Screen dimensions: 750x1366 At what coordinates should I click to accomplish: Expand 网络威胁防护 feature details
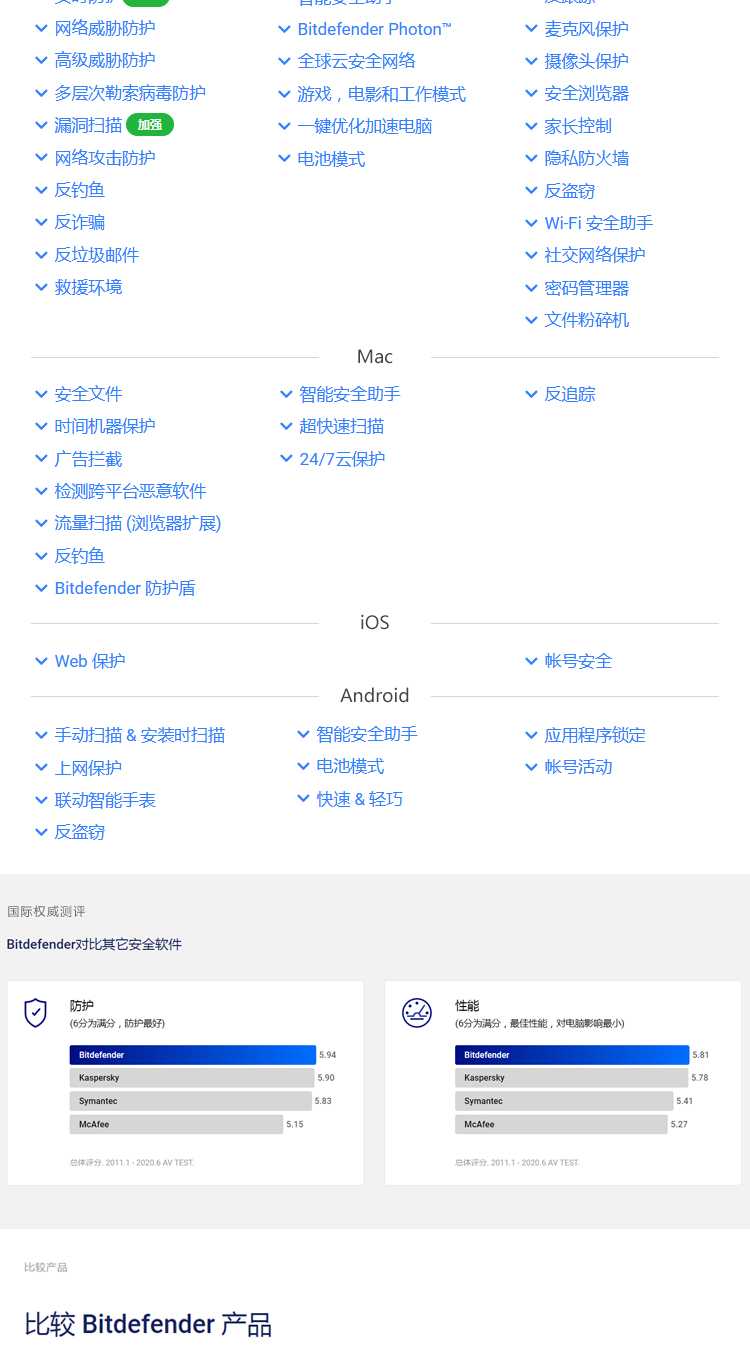pos(104,28)
